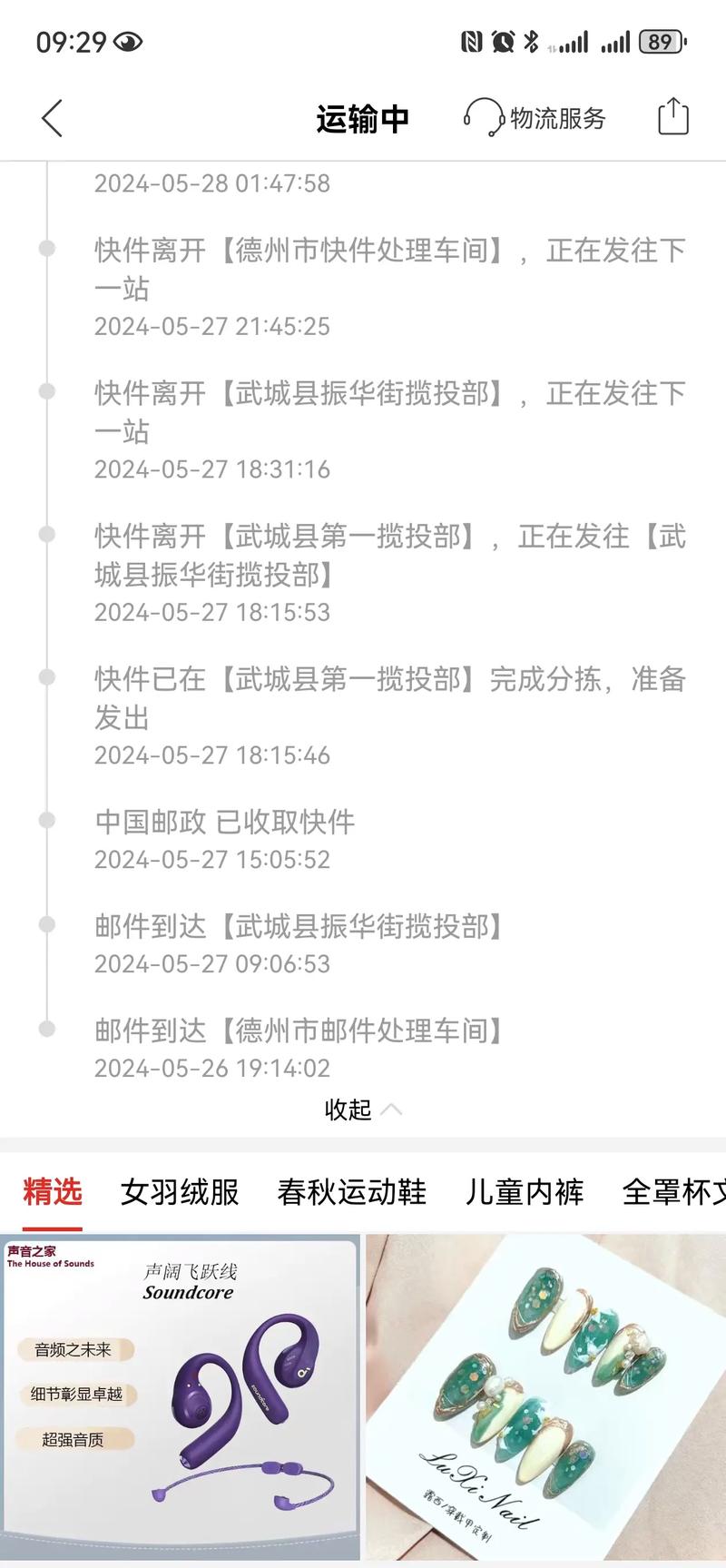This screenshot has height=1568, width=726.
Task: Tap the alarm clock icon in the status bar
Action: pyautogui.click(x=502, y=40)
